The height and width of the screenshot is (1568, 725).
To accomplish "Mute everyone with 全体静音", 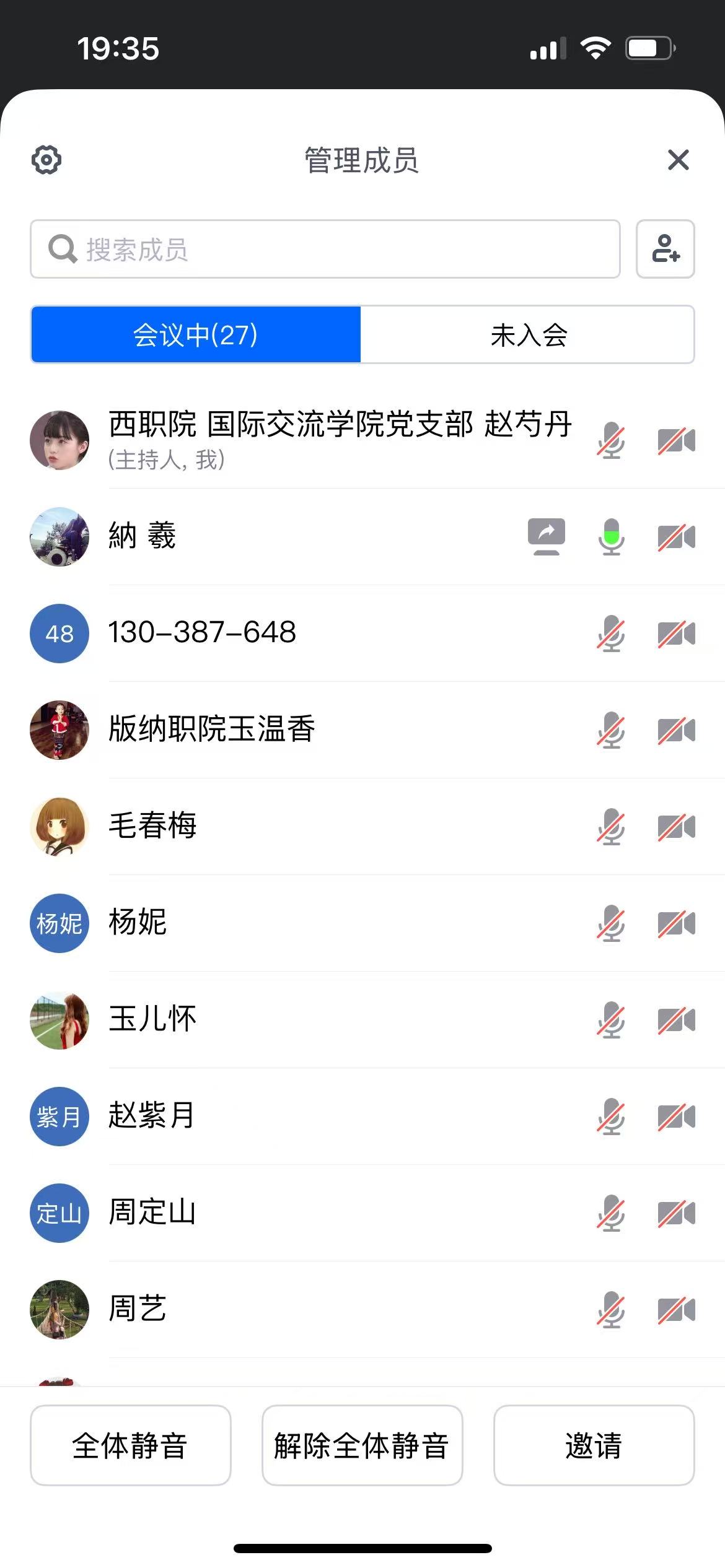I will (x=130, y=1446).
